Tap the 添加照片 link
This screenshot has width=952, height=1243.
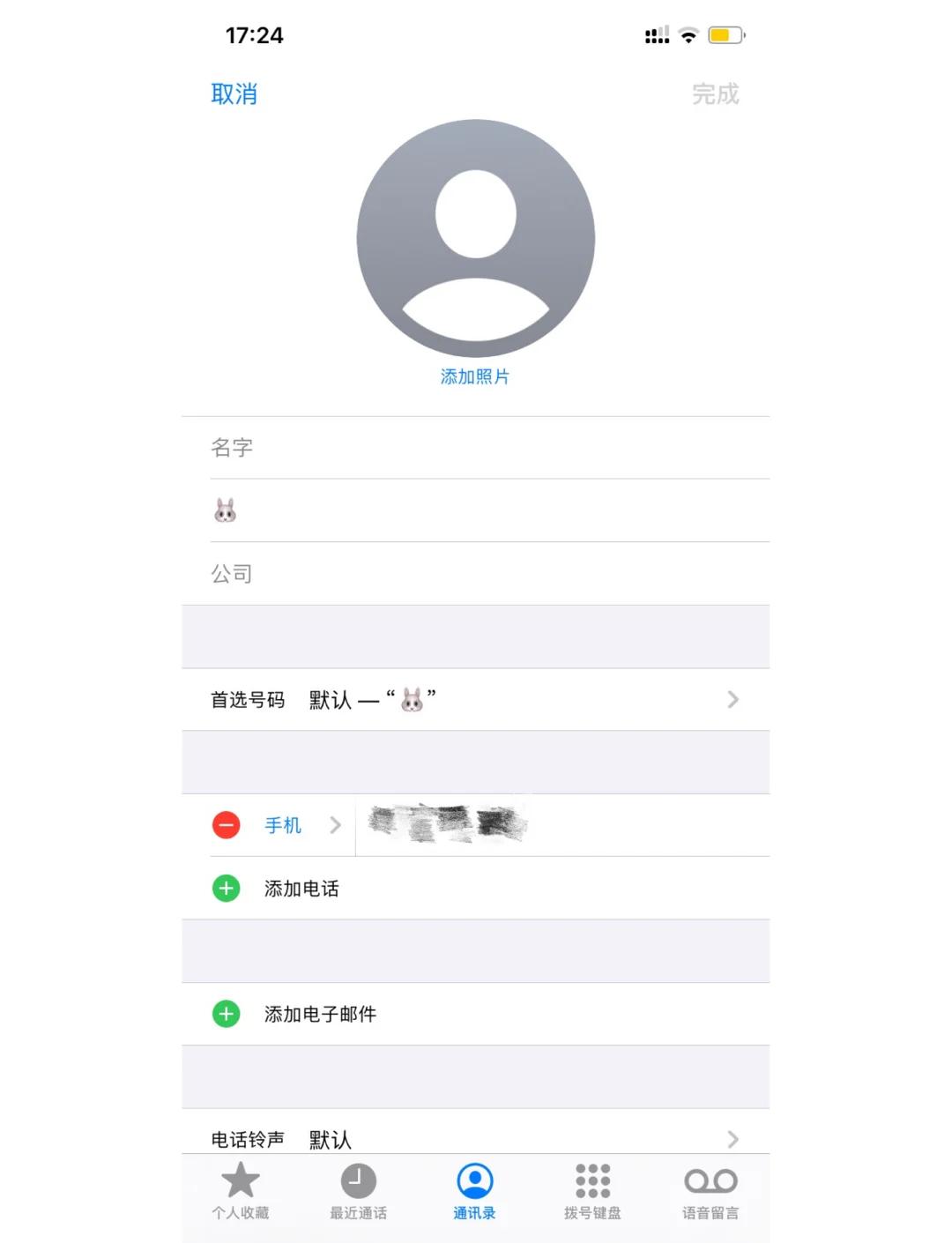[474, 376]
